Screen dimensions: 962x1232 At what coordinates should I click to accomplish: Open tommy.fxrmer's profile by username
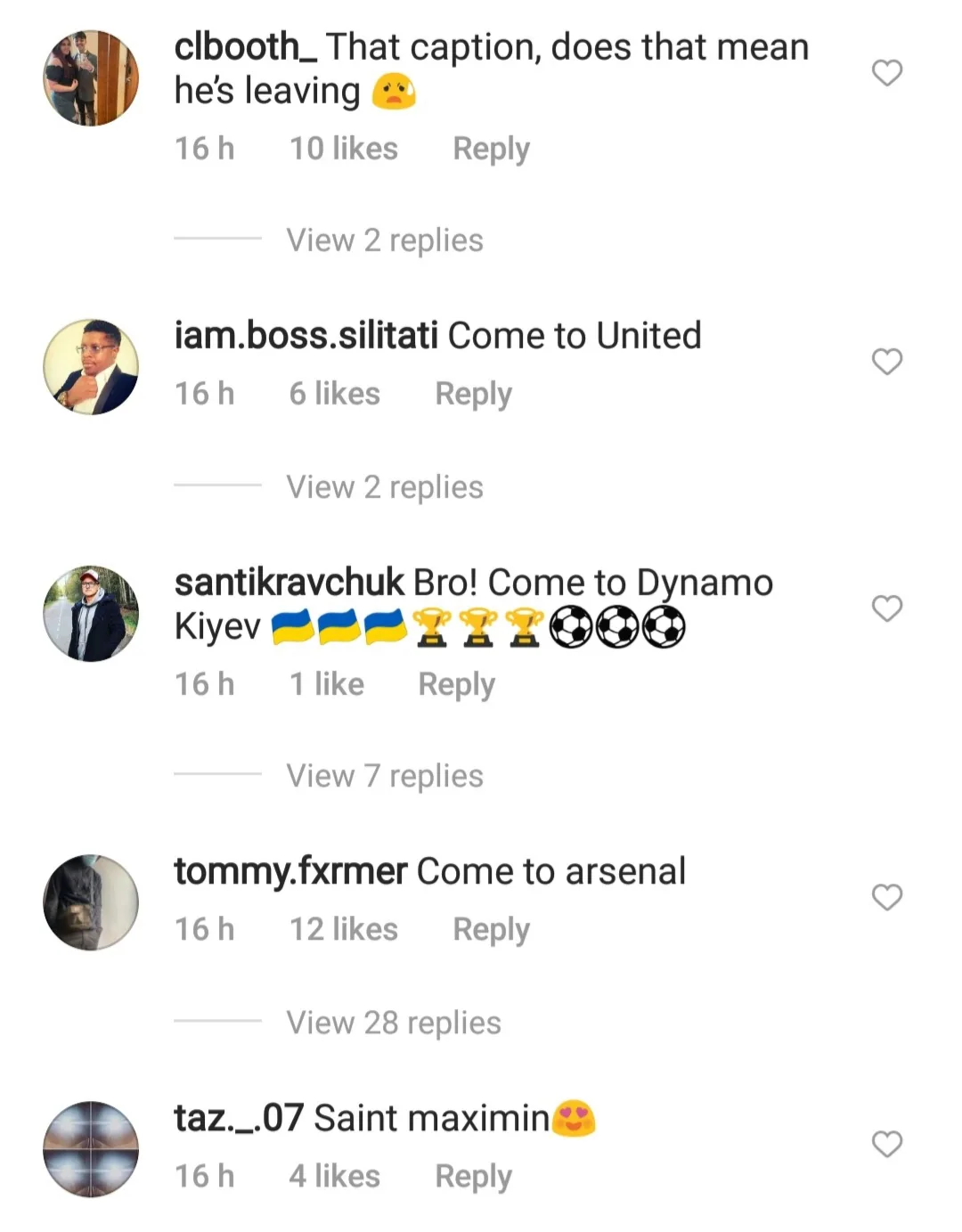290,871
